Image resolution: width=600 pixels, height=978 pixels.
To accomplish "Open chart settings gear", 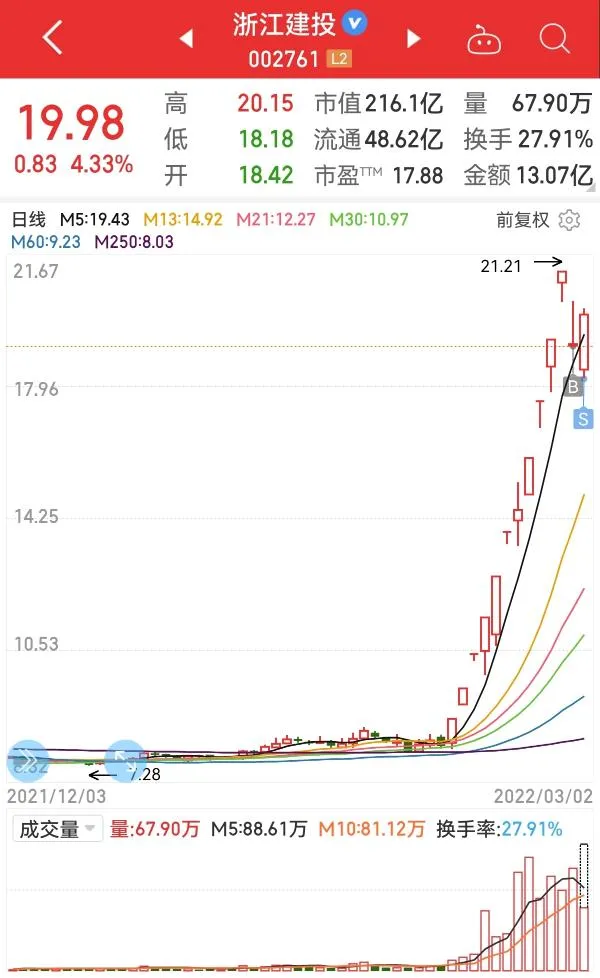I will (570, 221).
